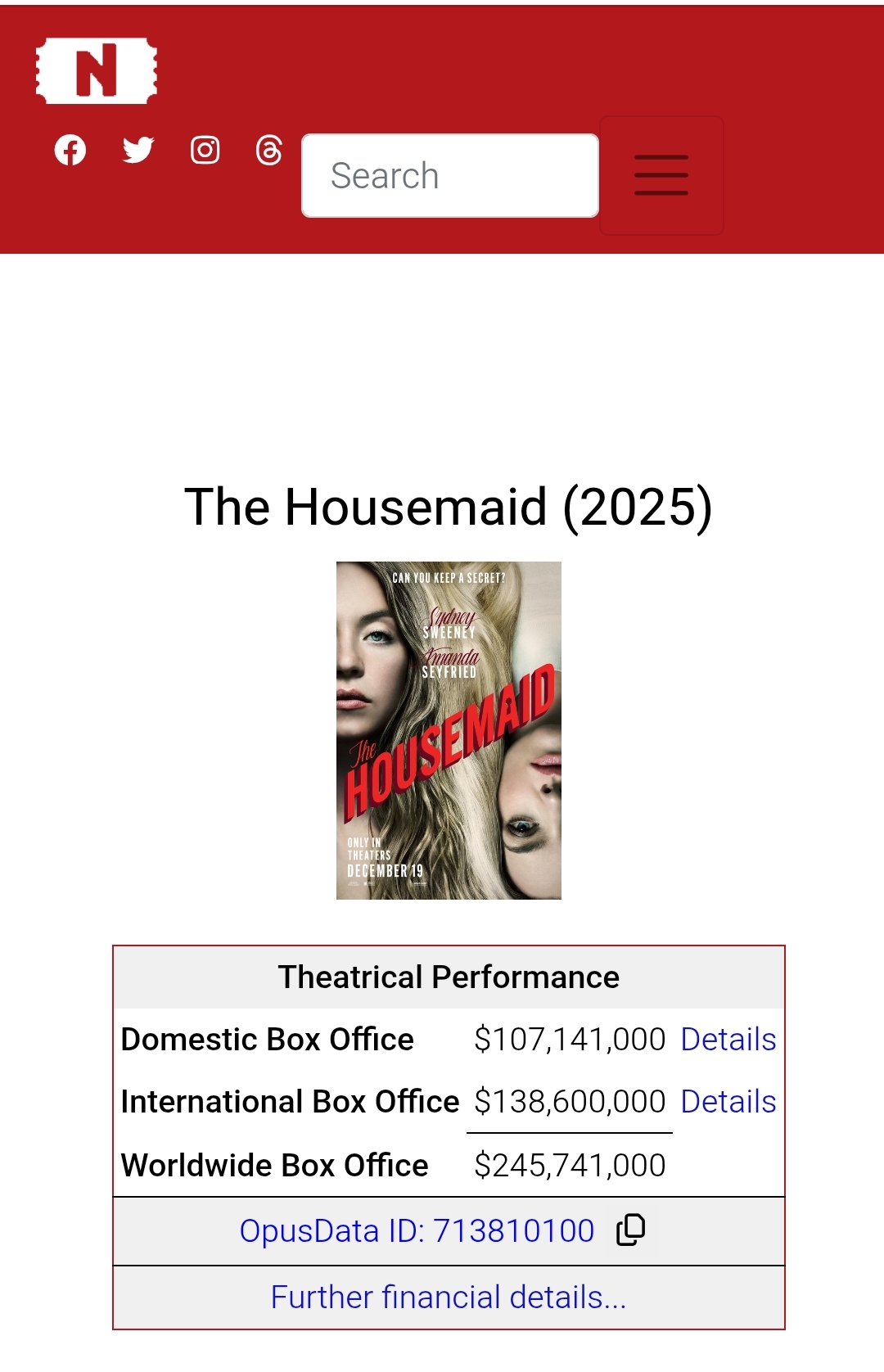Copy the OpusData ID
Viewport: 884px width, 1372px height.
[631, 1230]
